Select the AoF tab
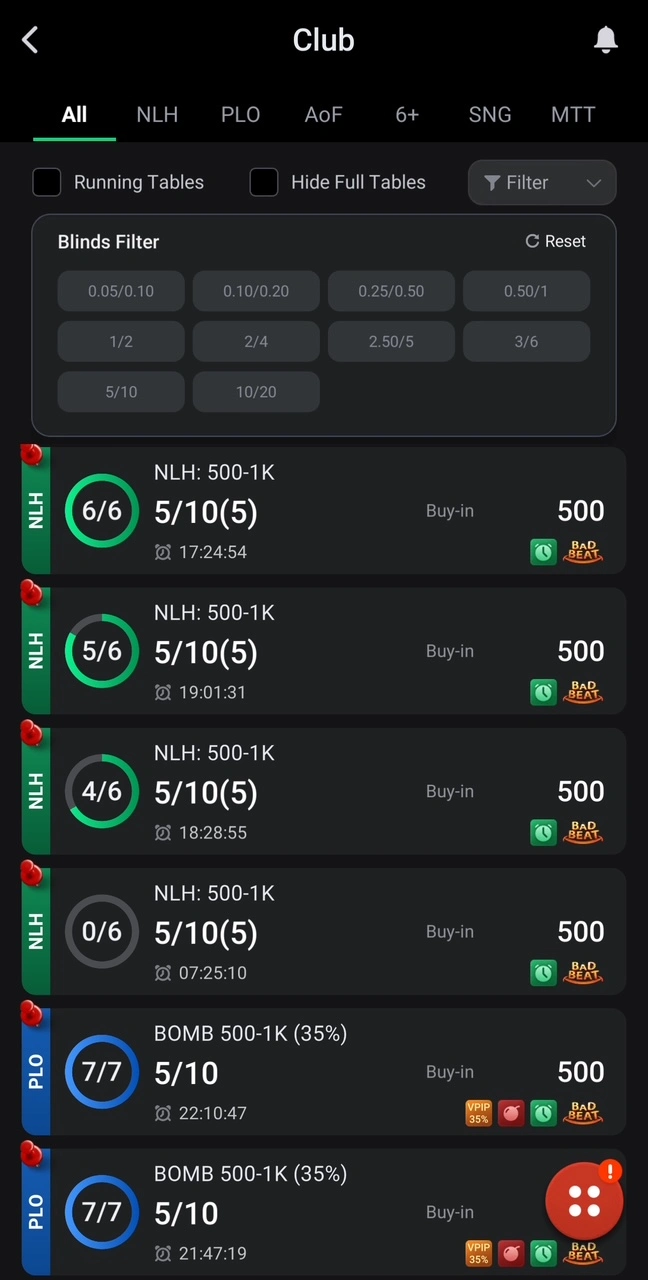 click(323, 114)
